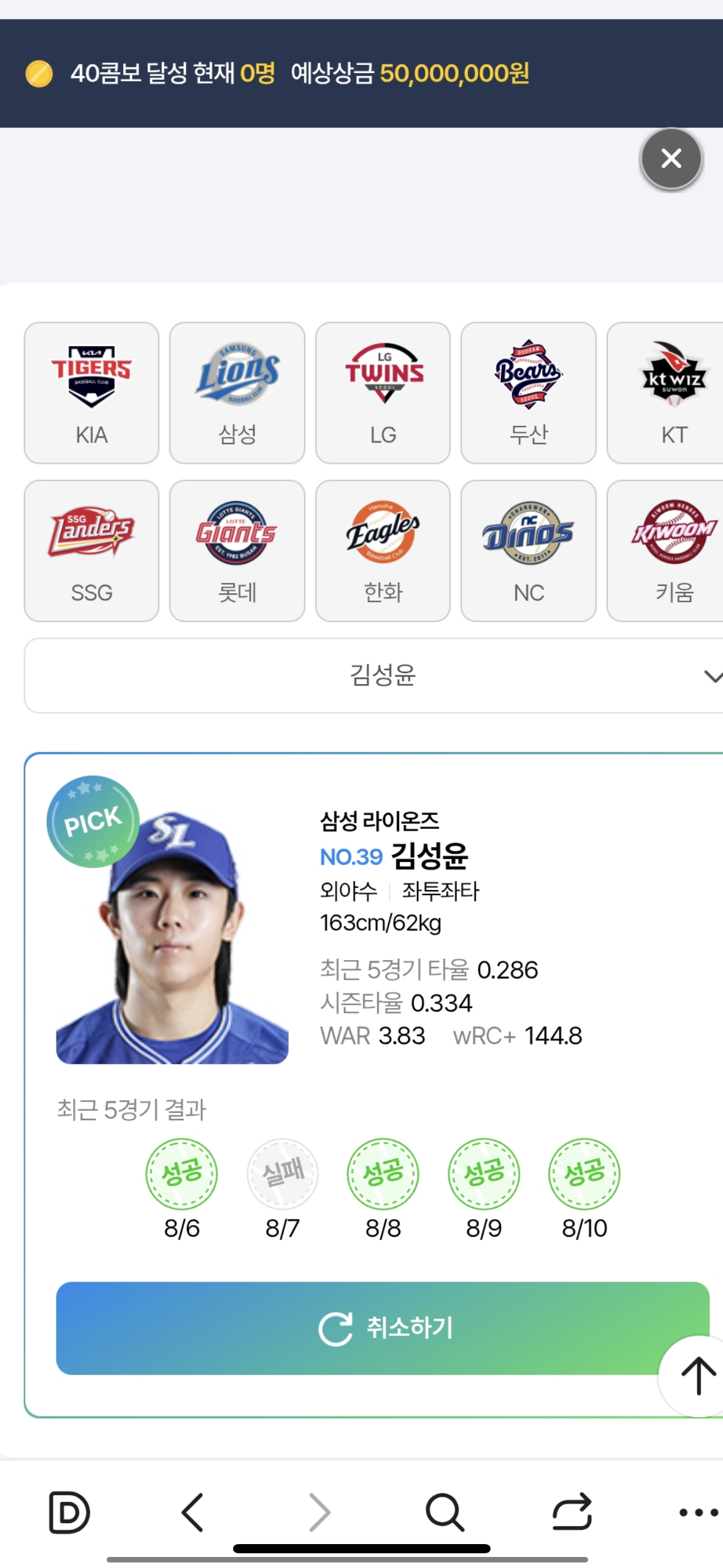The width and height of the screenshot is (723, 1568).
Task: Pick the 두산 Bears team
Action: click(528, 393)
